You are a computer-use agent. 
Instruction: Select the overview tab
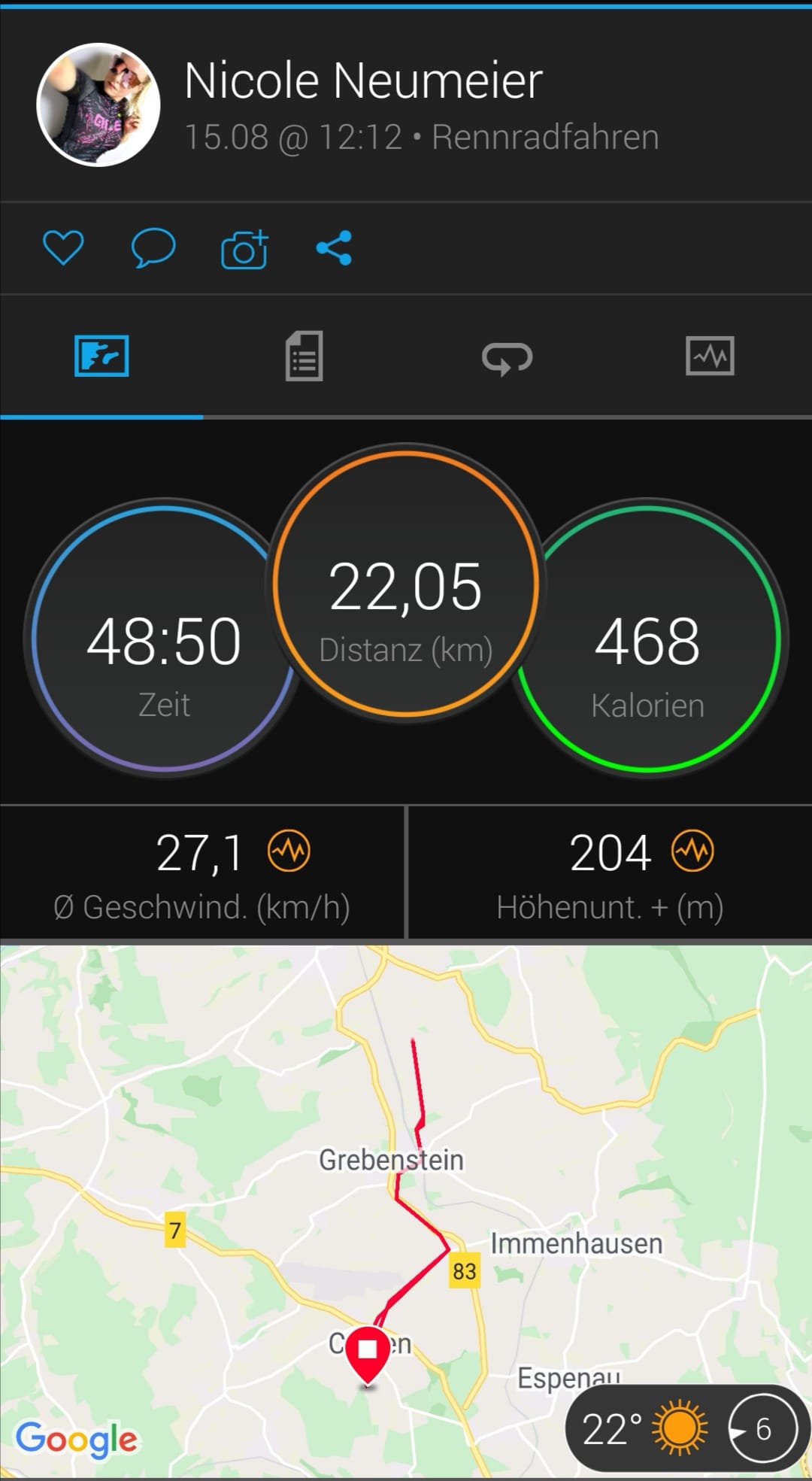[x=101, y=357]
